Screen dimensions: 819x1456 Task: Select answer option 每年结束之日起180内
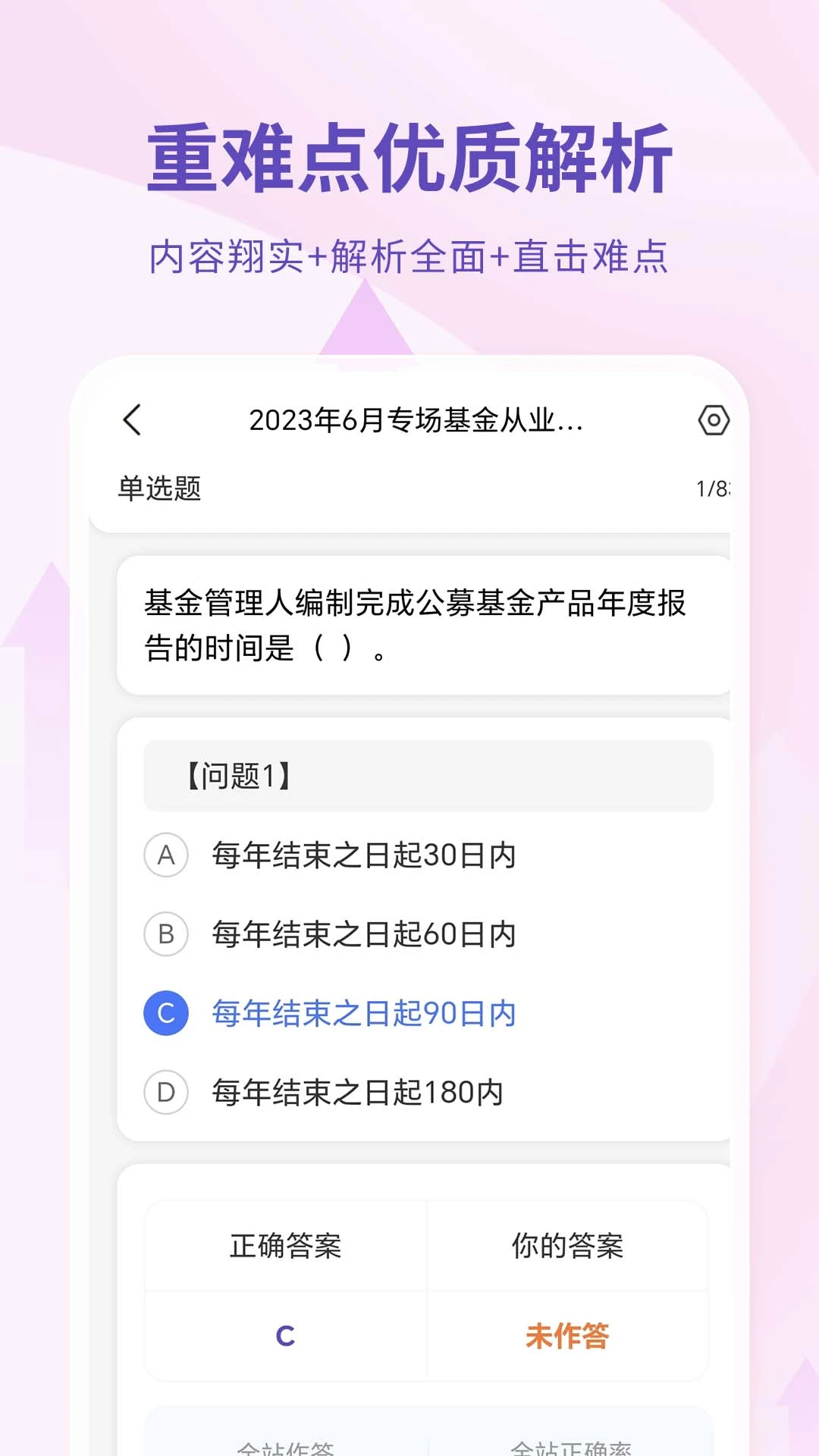(359, 1092)
